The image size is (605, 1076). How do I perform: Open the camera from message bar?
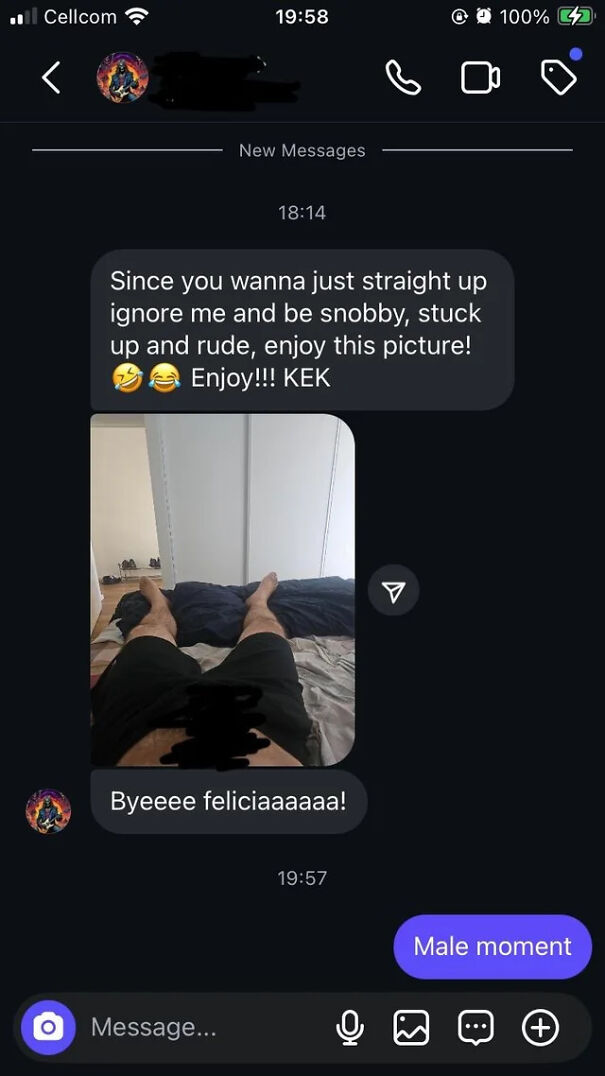[48, 1027]
